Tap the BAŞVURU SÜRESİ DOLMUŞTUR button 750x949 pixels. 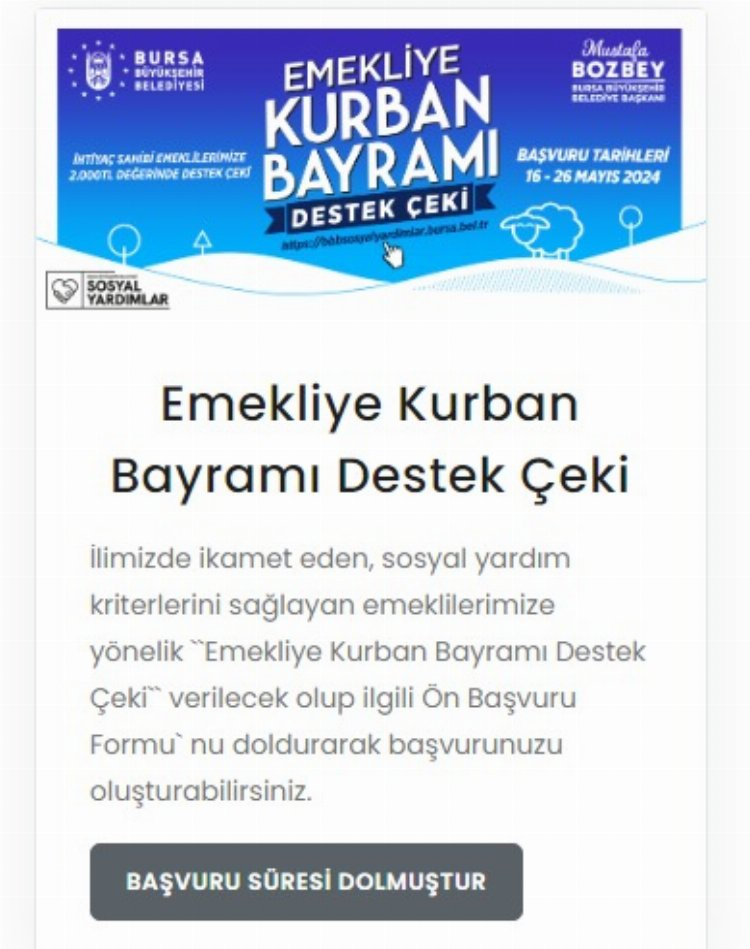pyautogui.click(x=306, y=881)
